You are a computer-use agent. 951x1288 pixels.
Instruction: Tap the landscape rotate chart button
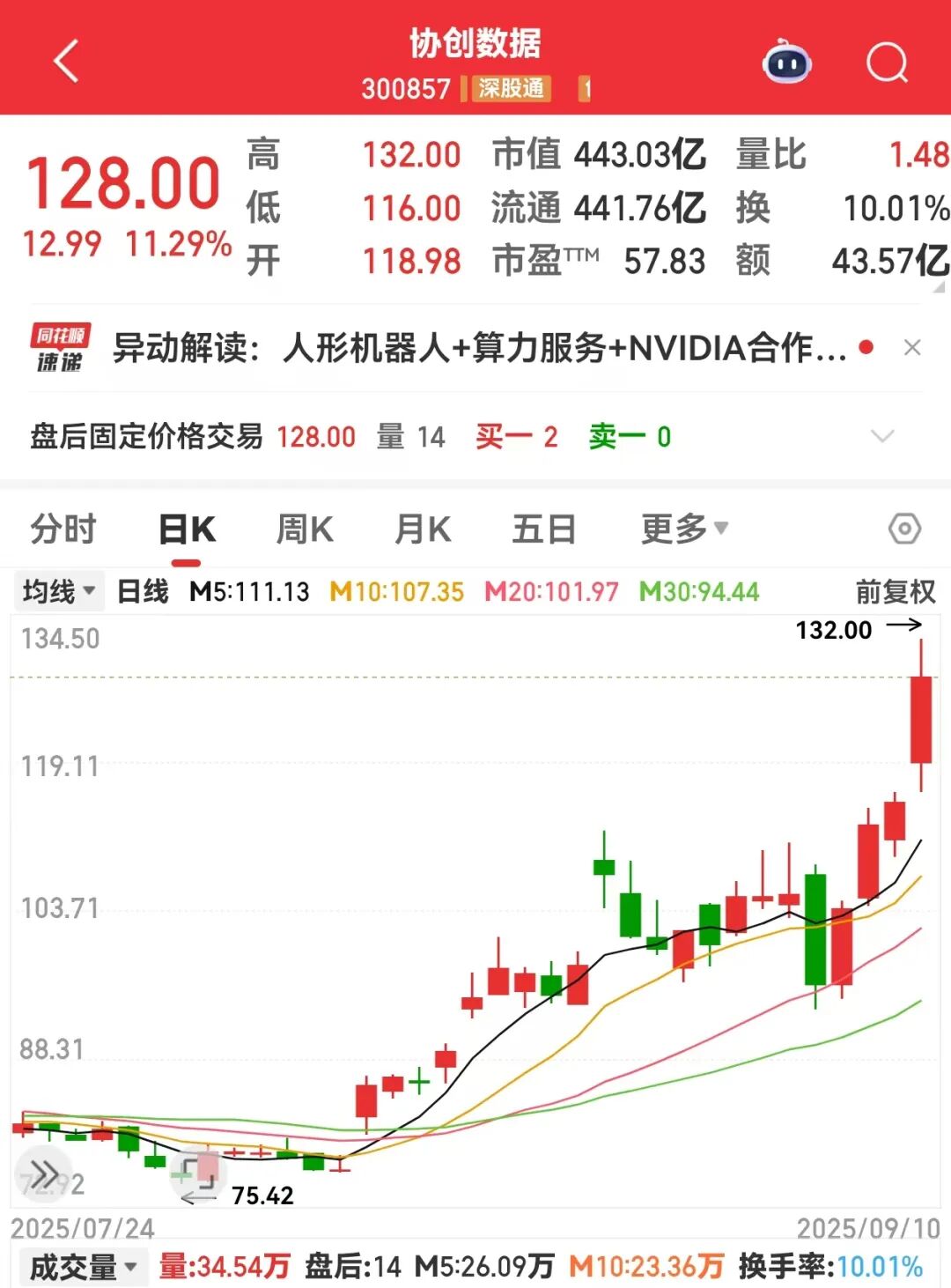(x=197, y=1174)
